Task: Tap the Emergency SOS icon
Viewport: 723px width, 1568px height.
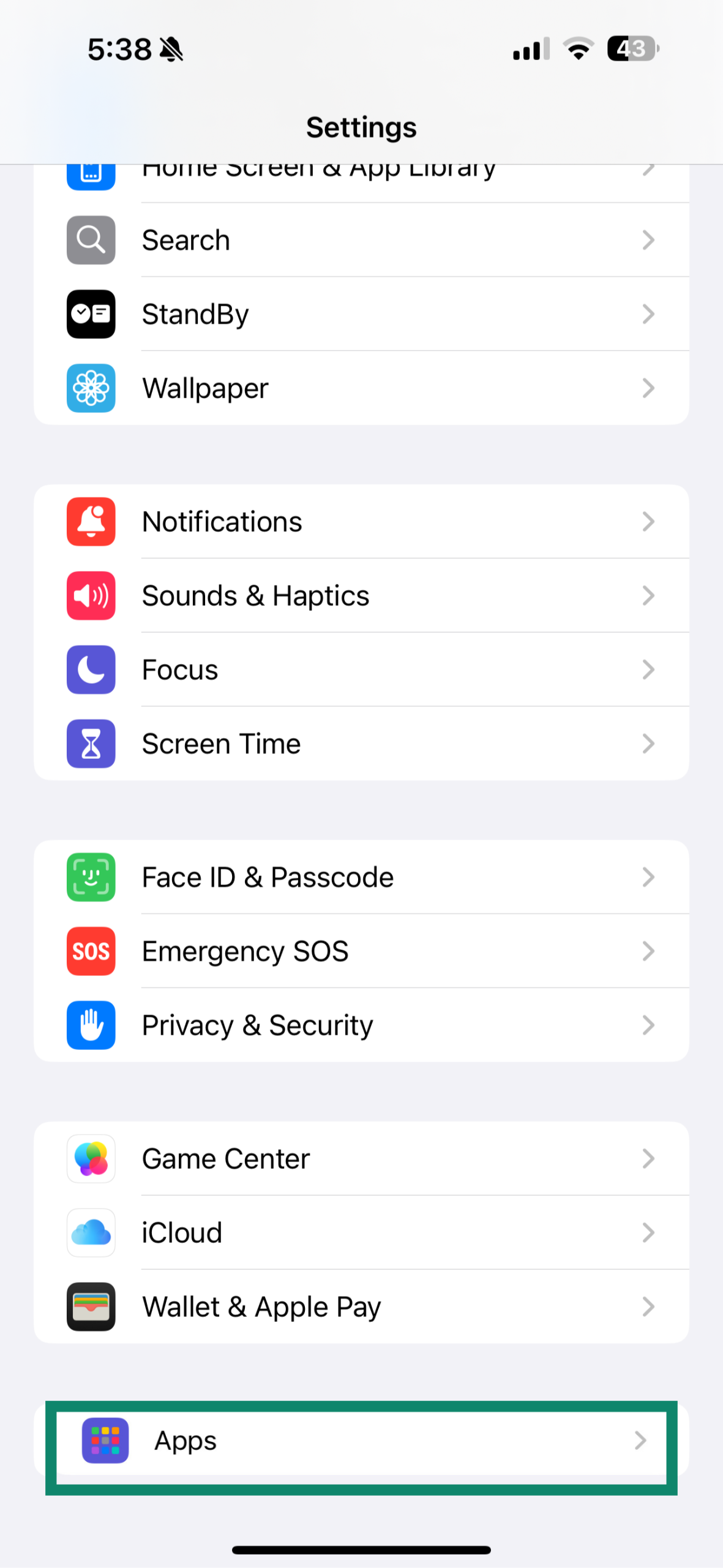Action: click(x=91, y=951)
